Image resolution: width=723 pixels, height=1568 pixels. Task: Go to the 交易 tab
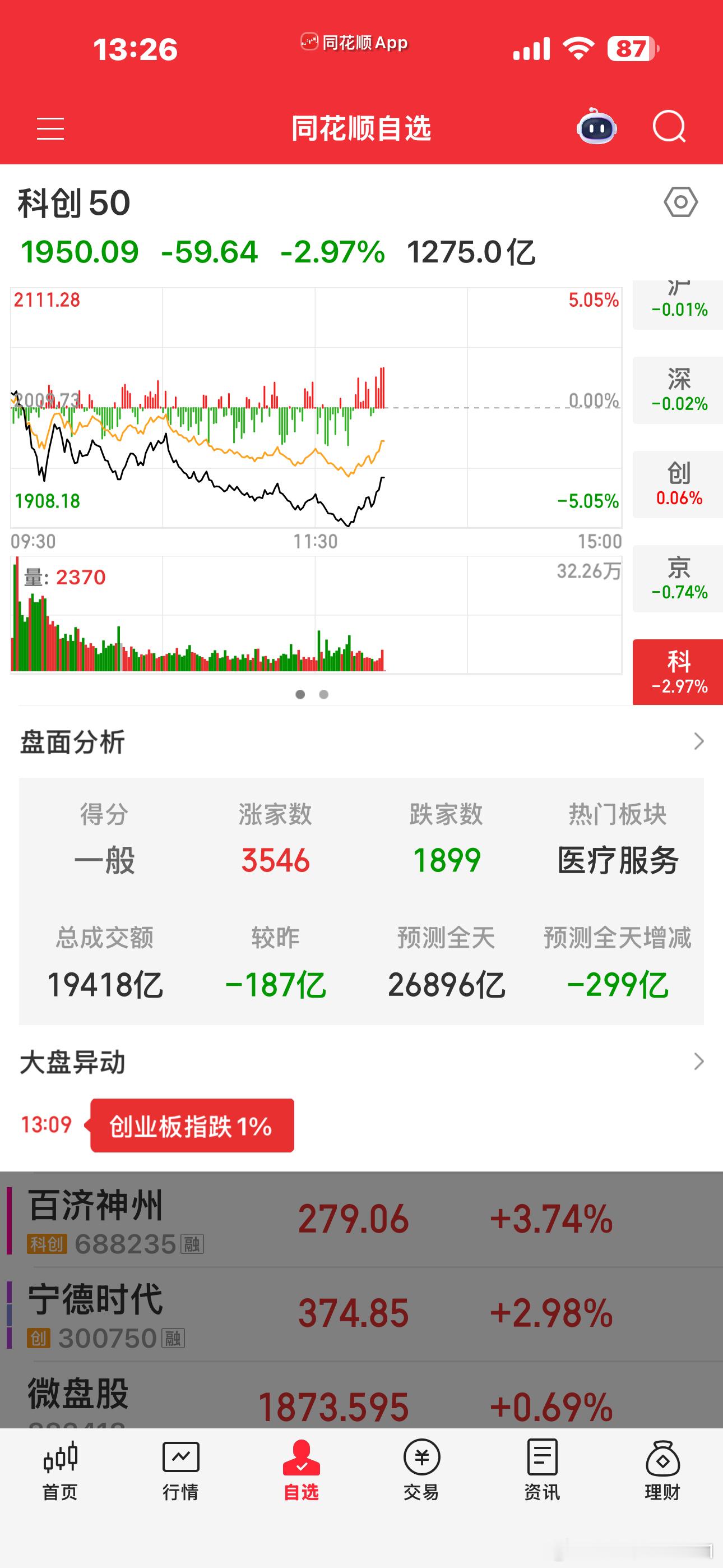pos(421,1470)
